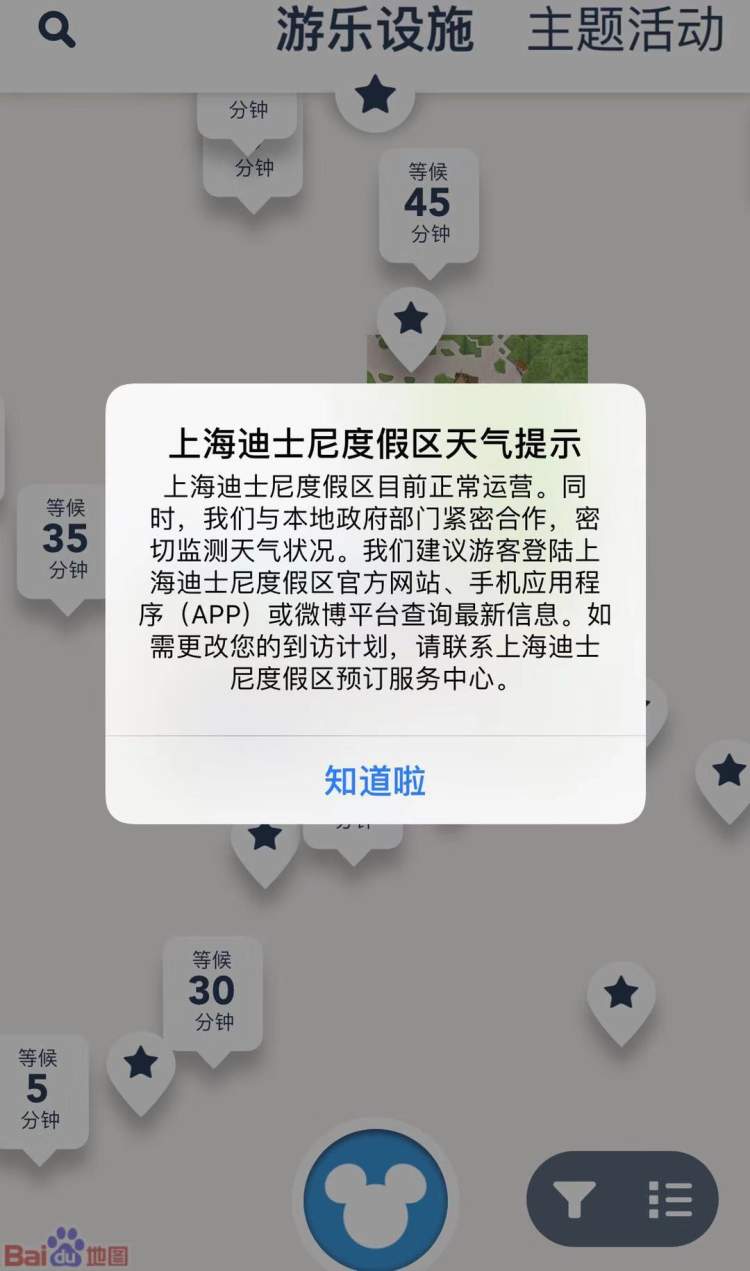This screenshot has height=1271, width=750.
Task: Open the 45 分钟 wait marker
Action: coord(428,204)
